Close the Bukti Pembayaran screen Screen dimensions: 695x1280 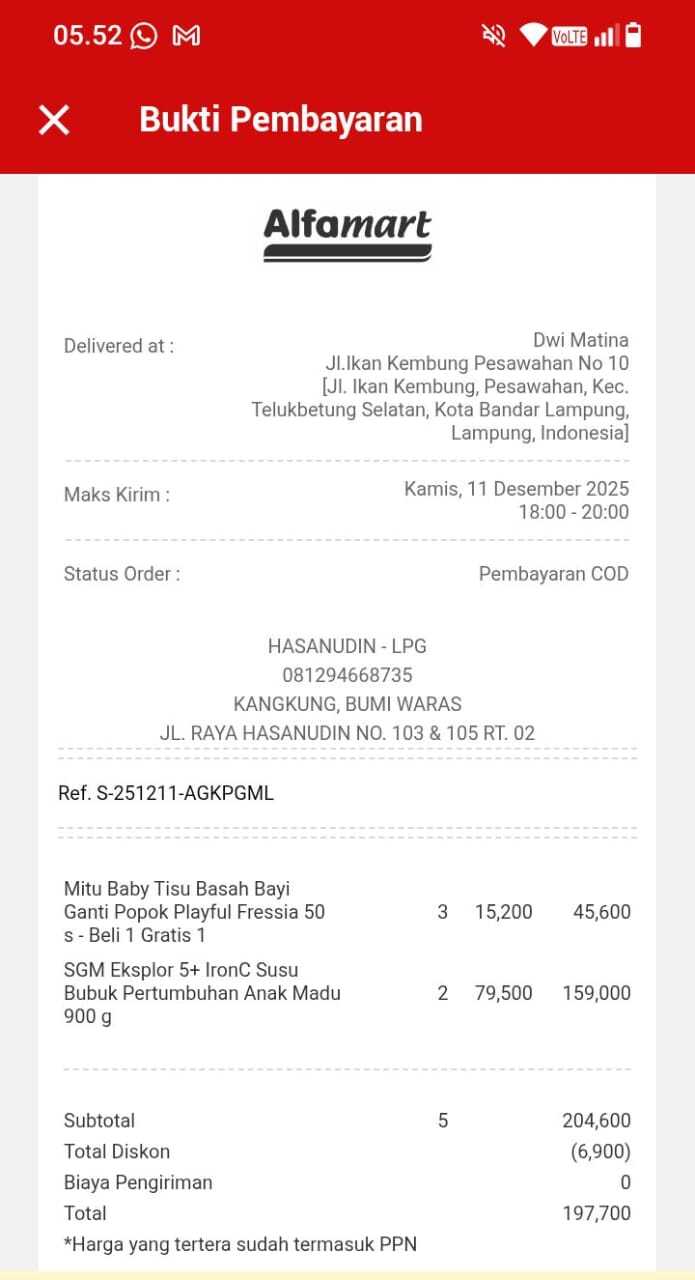(54, 120)
